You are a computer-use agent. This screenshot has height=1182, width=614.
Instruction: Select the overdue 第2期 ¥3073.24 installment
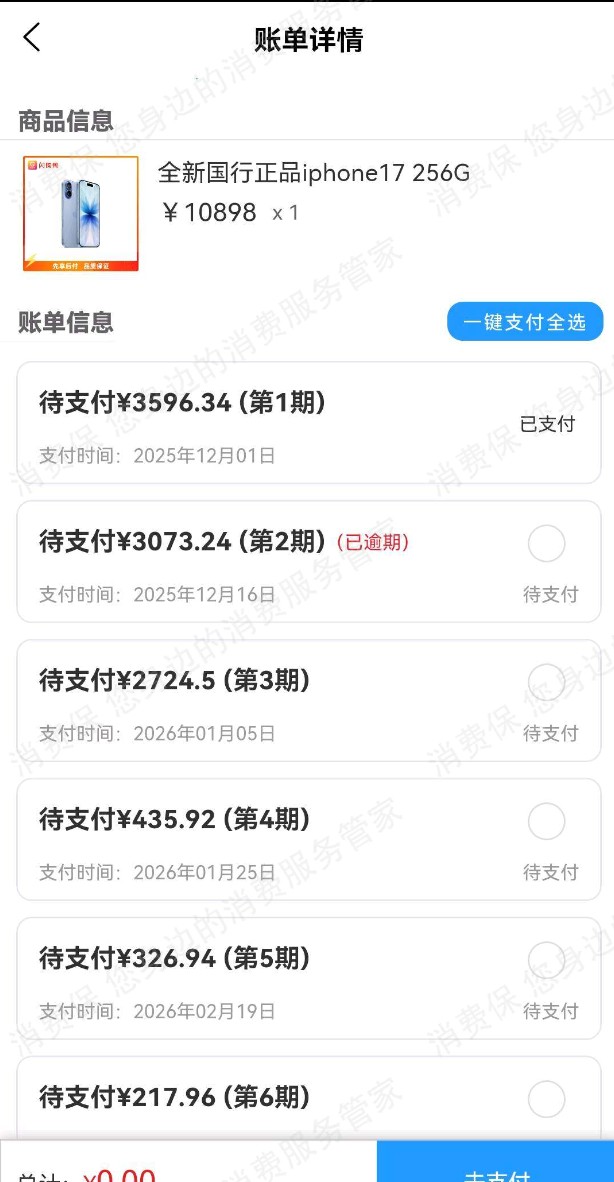tap(546, 544)
